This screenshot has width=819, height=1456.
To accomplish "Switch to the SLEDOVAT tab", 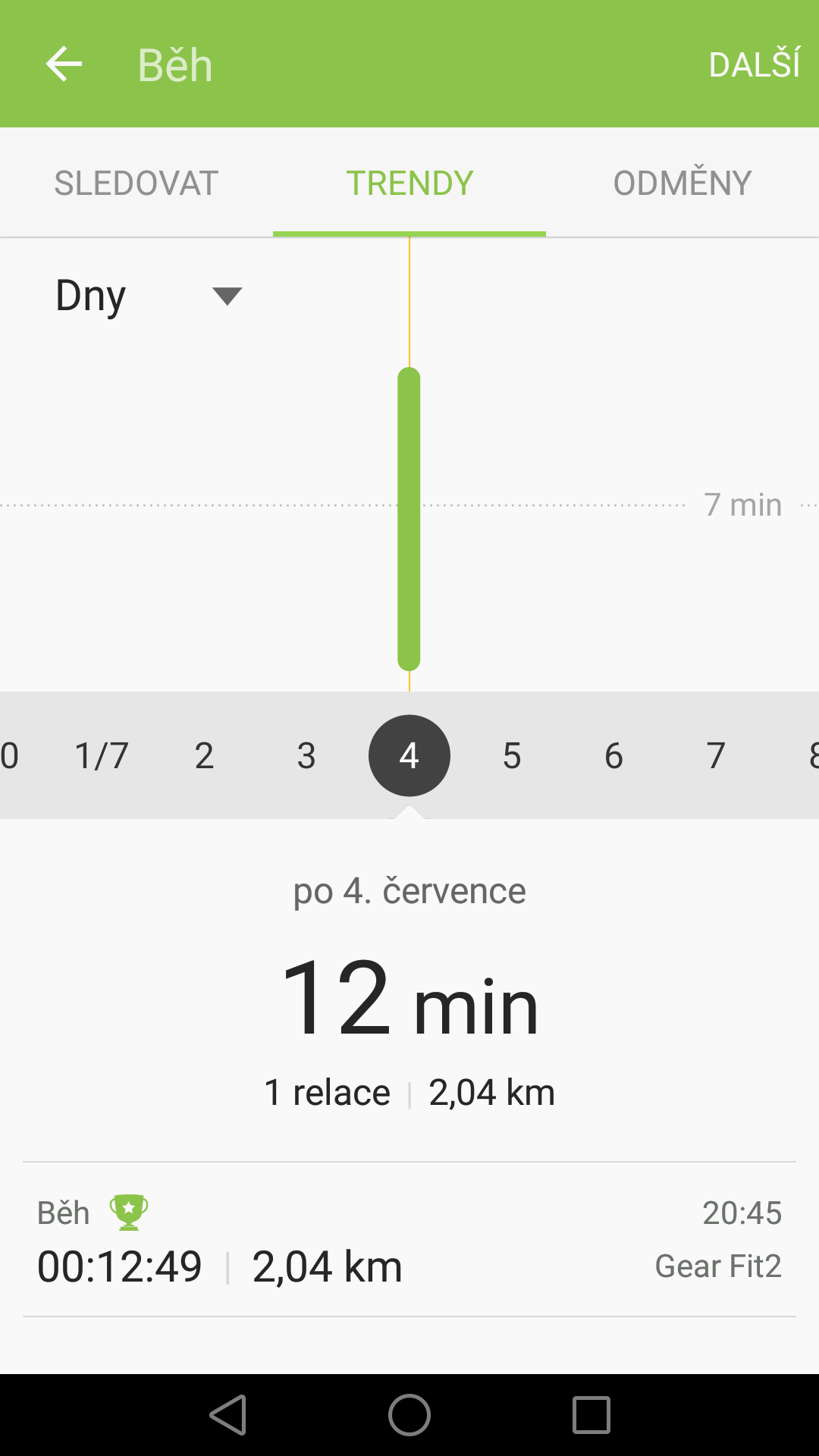I will (136, 183).
